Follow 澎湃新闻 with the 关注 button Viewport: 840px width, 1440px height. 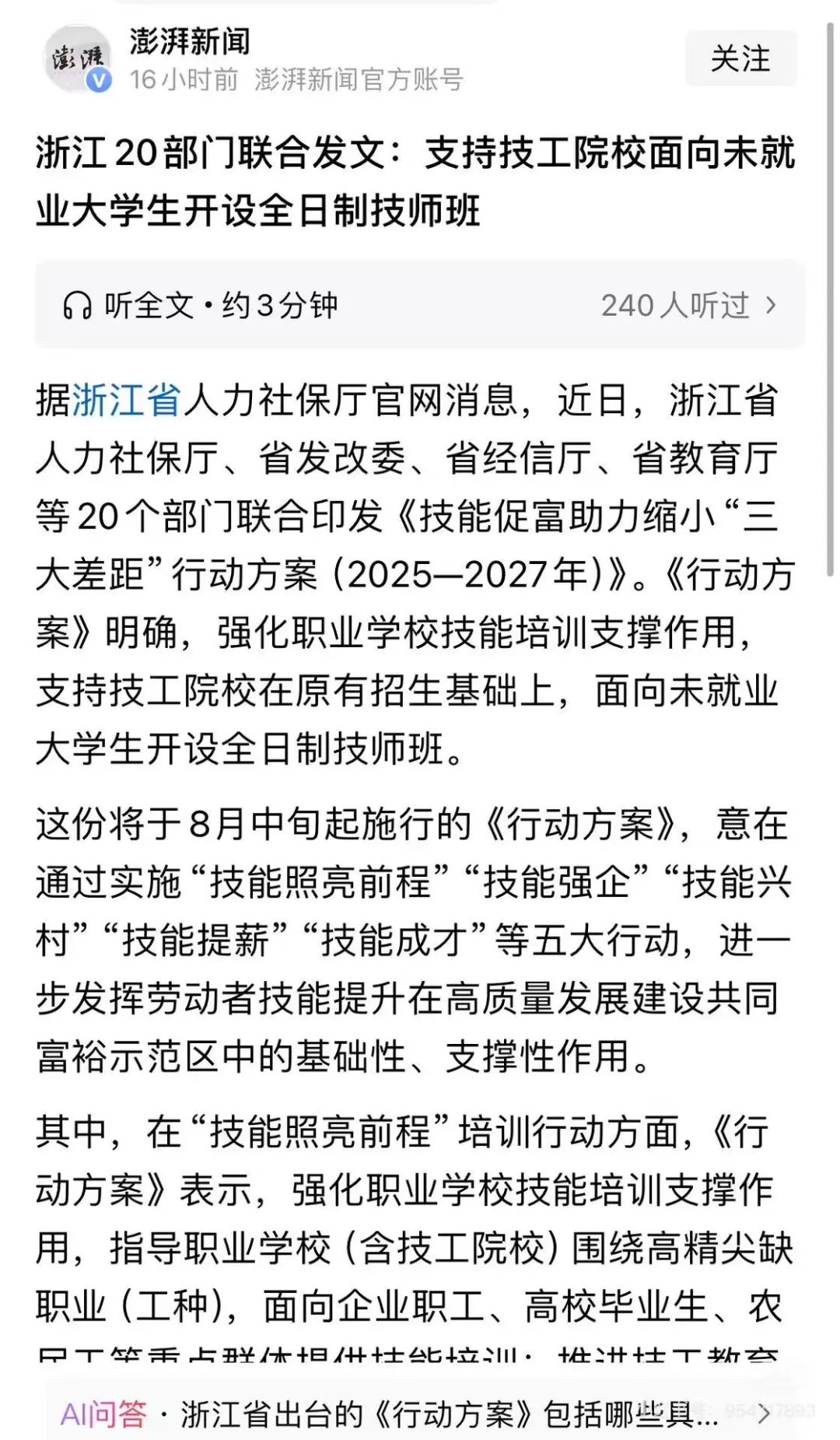(x=740, y=58)
